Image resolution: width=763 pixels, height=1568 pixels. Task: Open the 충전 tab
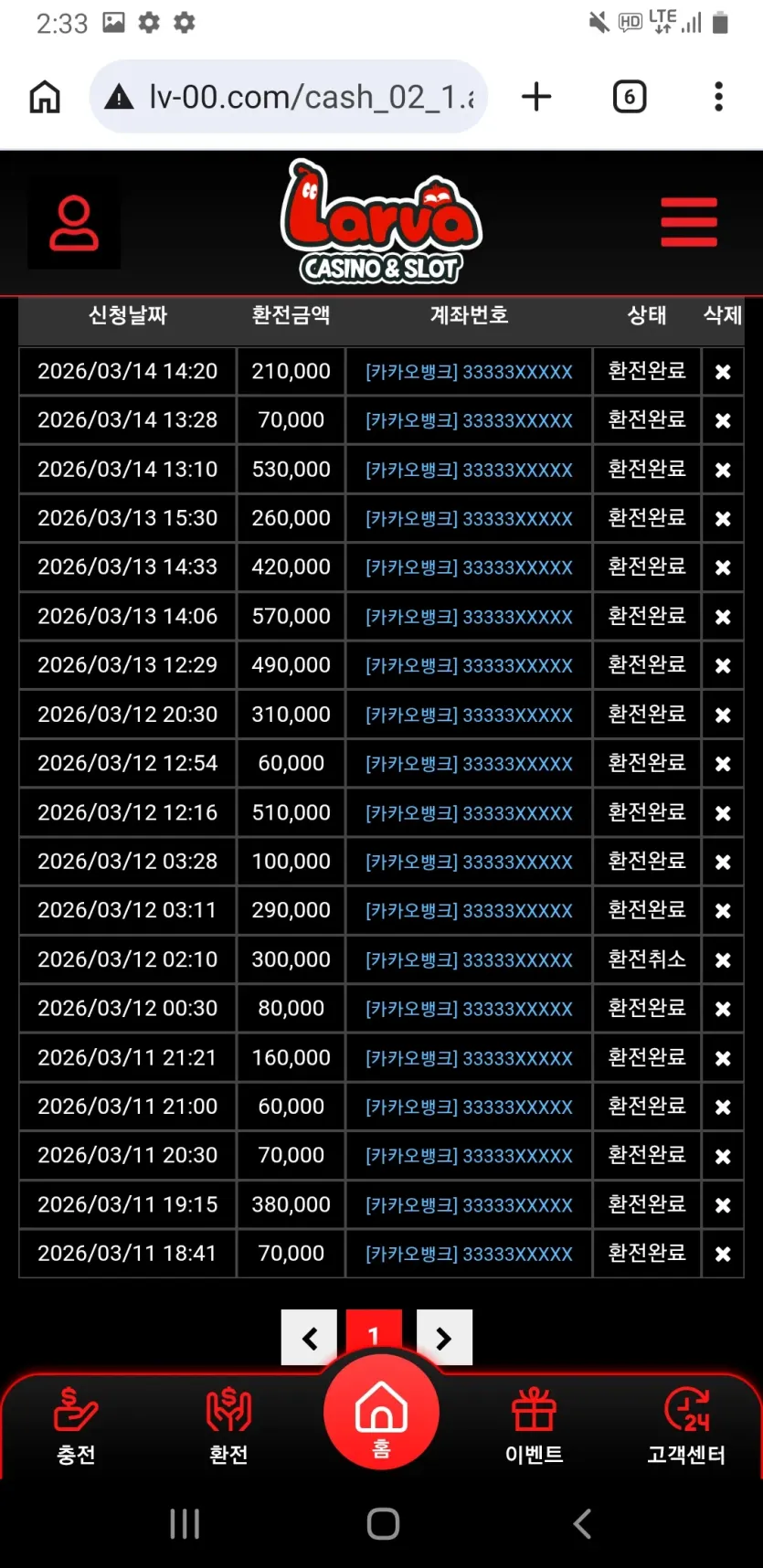click(76, 1426)
